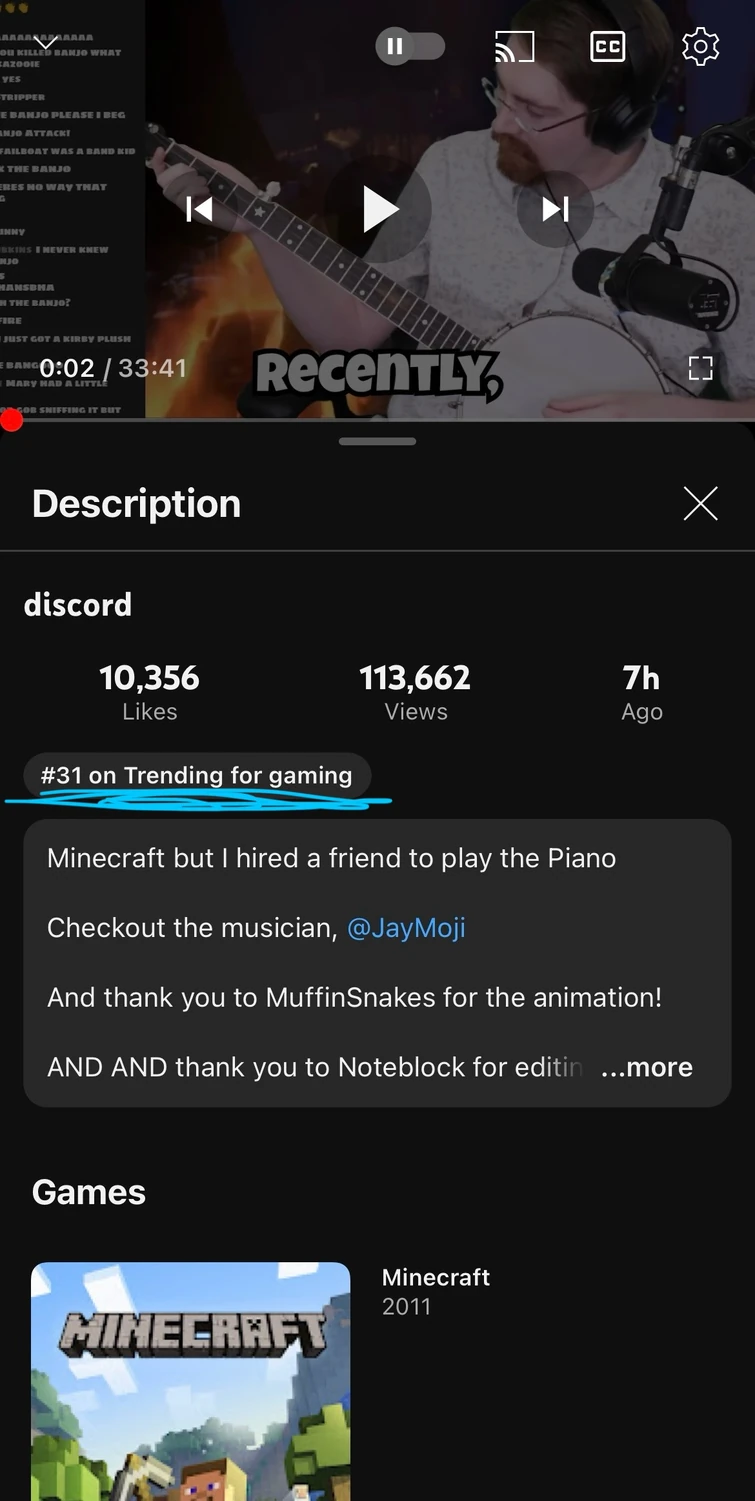Skip to the next video
This screenshot has width=755, height=1501.
555,209
